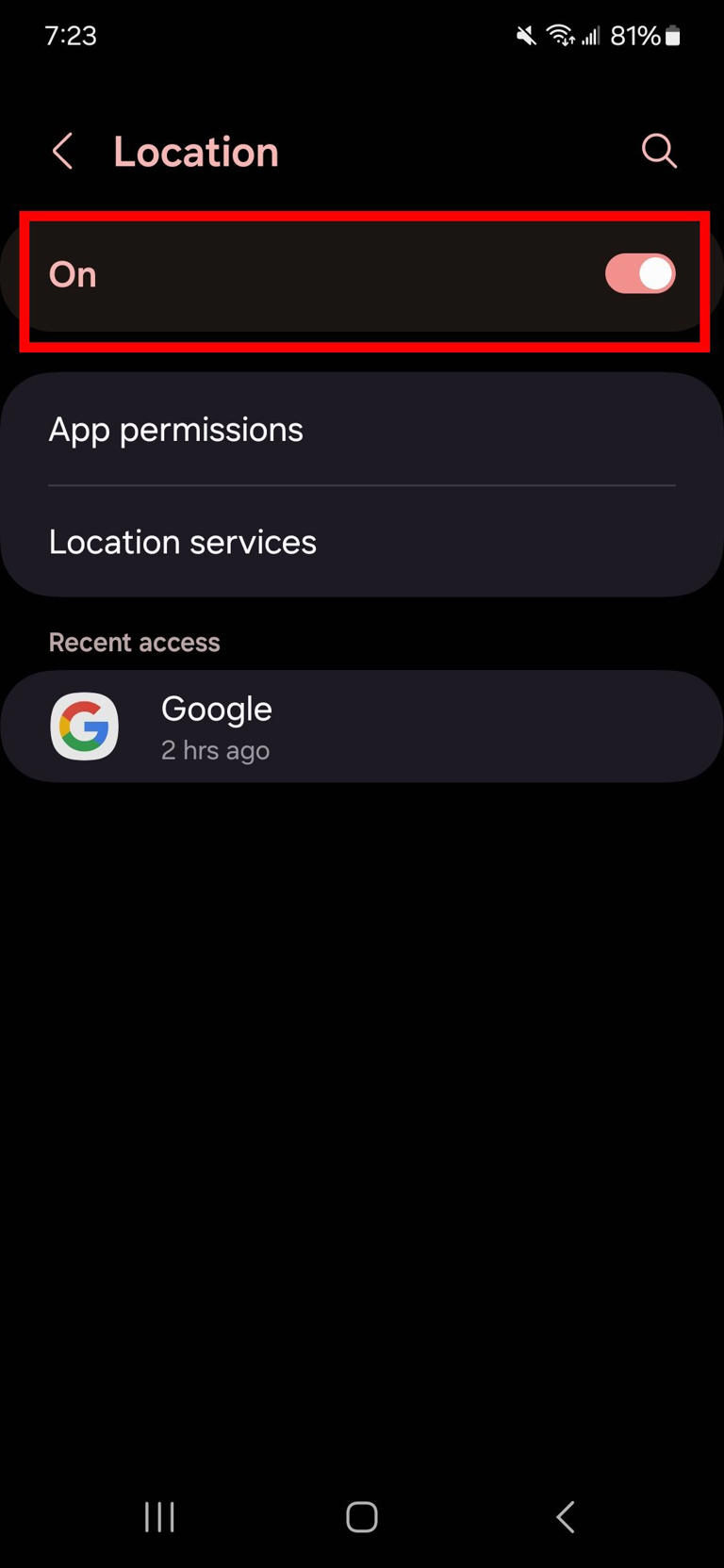Disable location by tapping its switch
Viewport: 724px width, 1568px height.
(639, 273)
